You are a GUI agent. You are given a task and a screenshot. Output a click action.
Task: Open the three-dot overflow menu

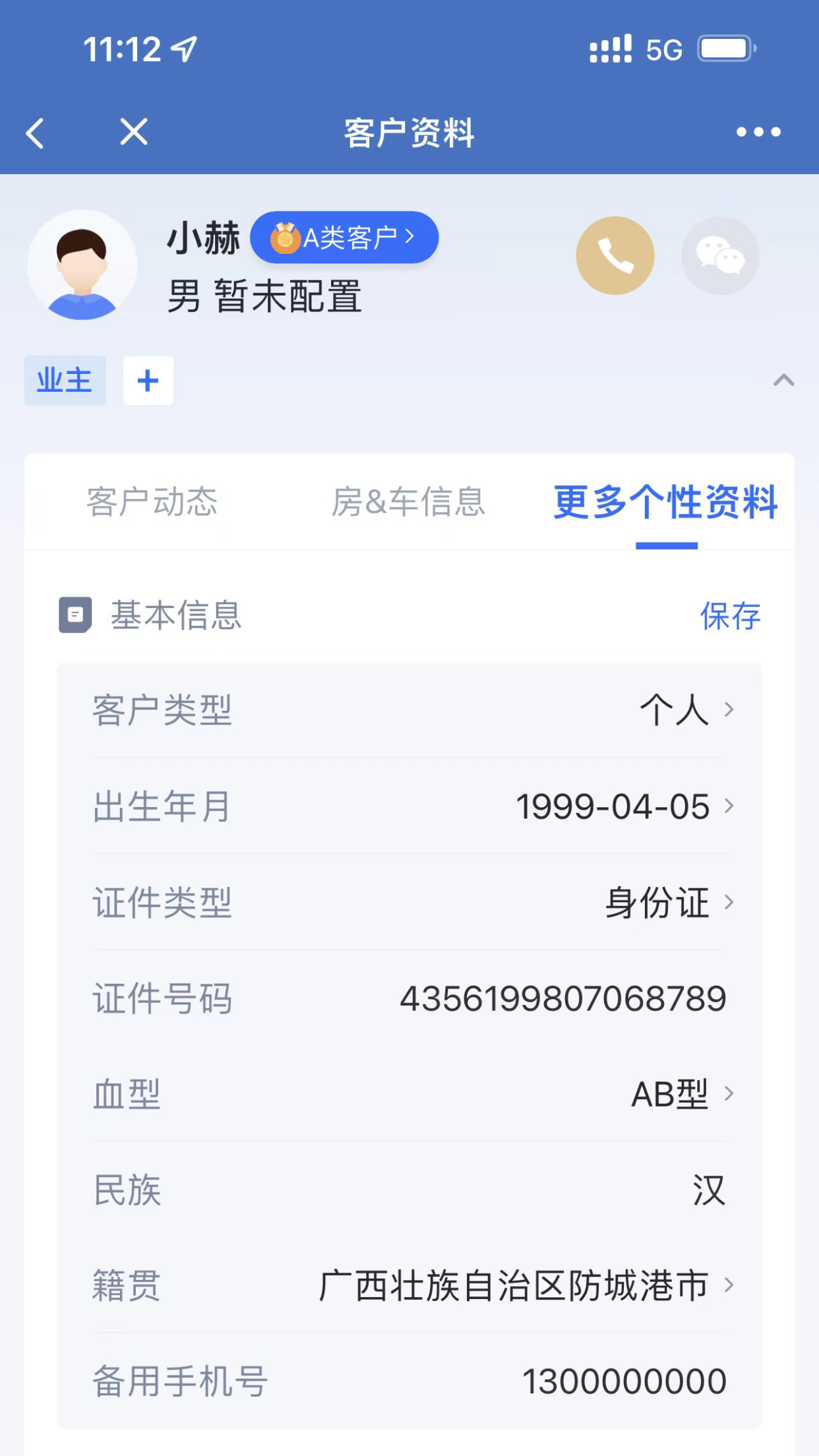click(758, 132)
